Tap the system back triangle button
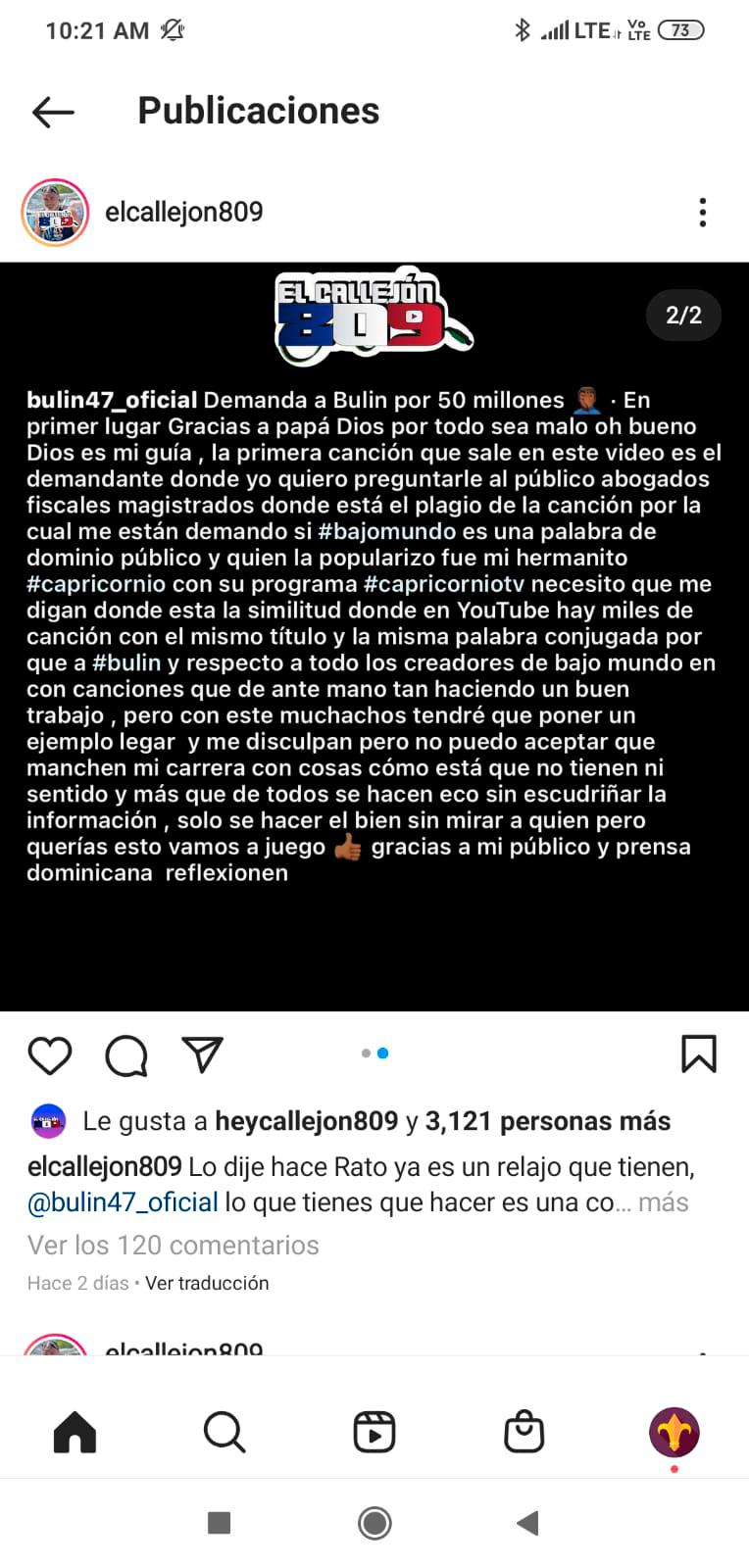749x1568 pixels. (527, 1523)
